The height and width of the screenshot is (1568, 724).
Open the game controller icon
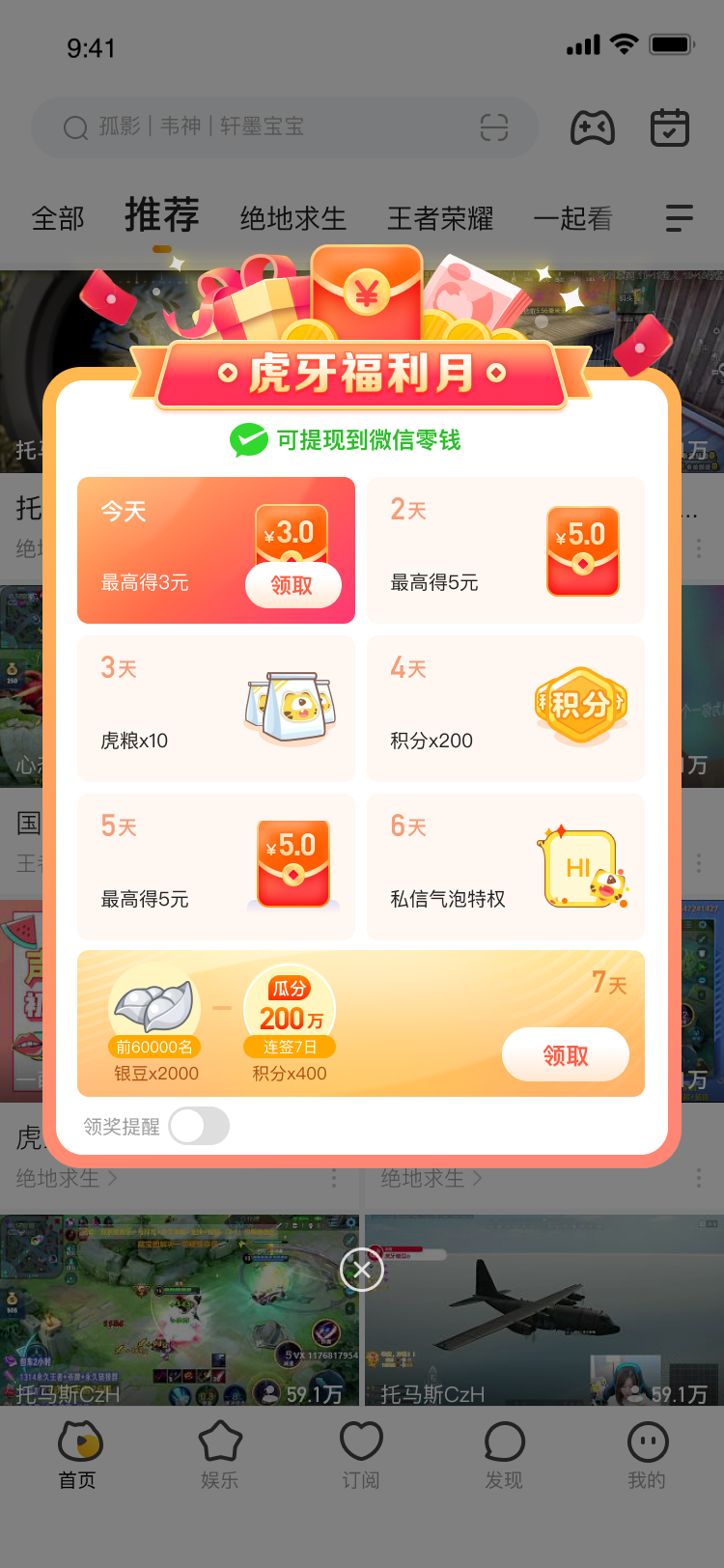coord(593,127)
